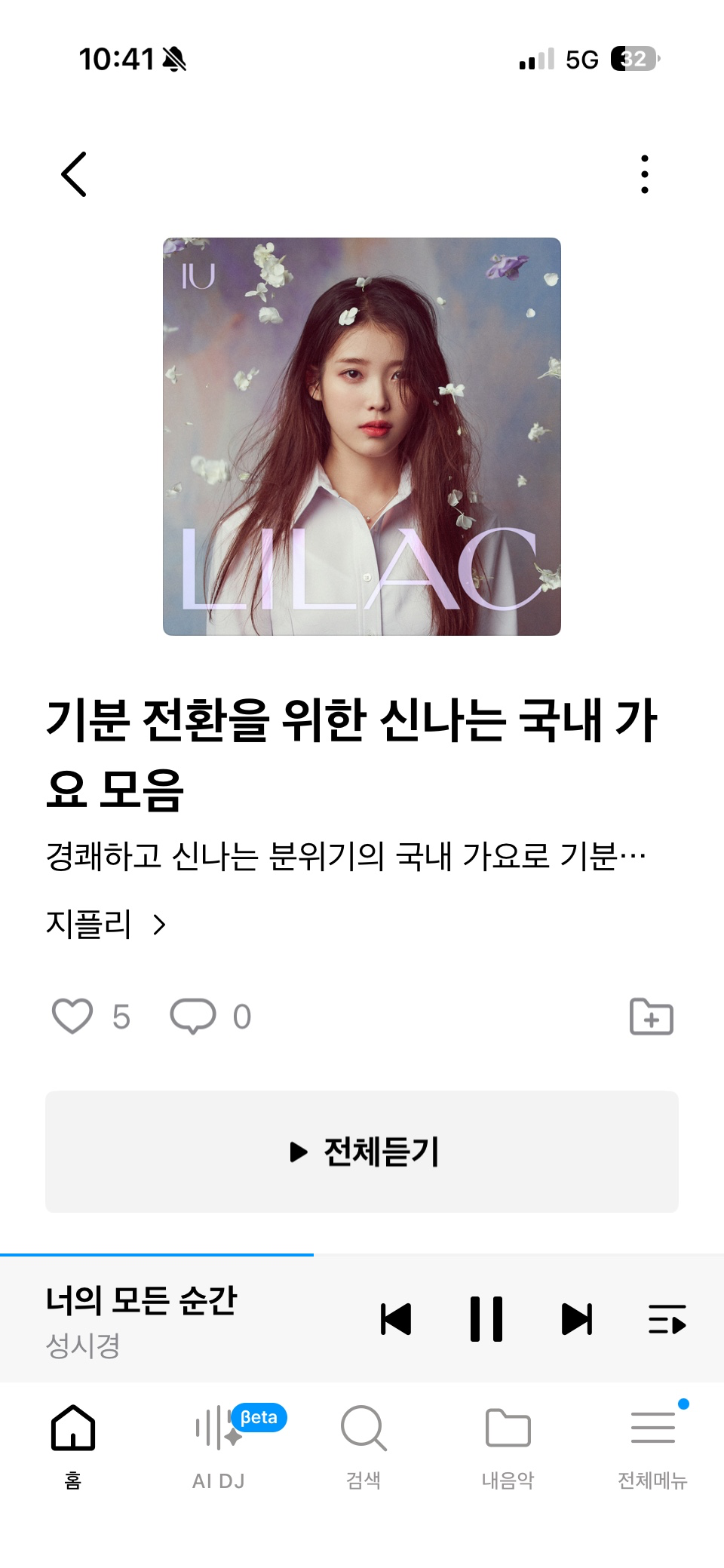Go back to the previous screen
This screenshot has height=1568, width=724.
point(74,174)
